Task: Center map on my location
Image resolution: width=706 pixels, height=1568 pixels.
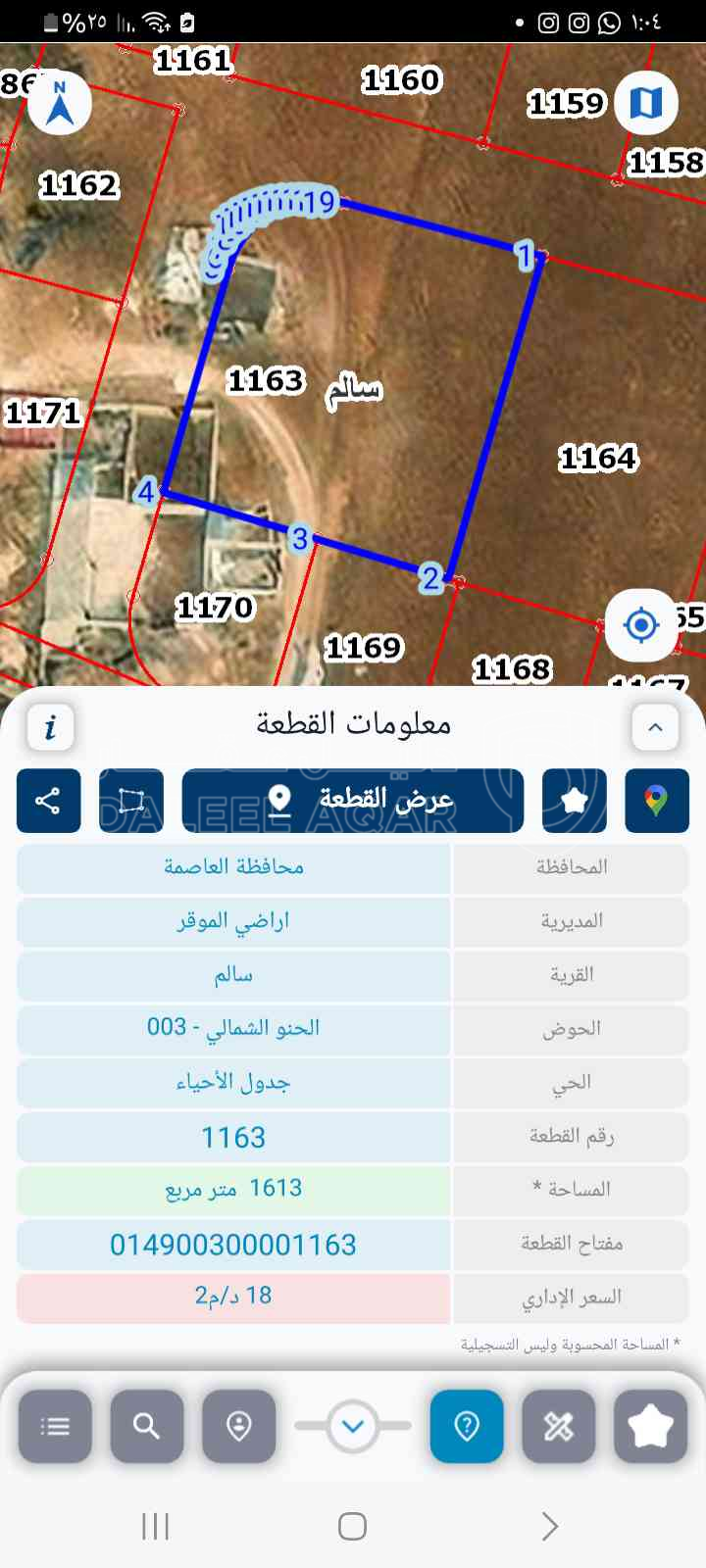Action: 640,624
